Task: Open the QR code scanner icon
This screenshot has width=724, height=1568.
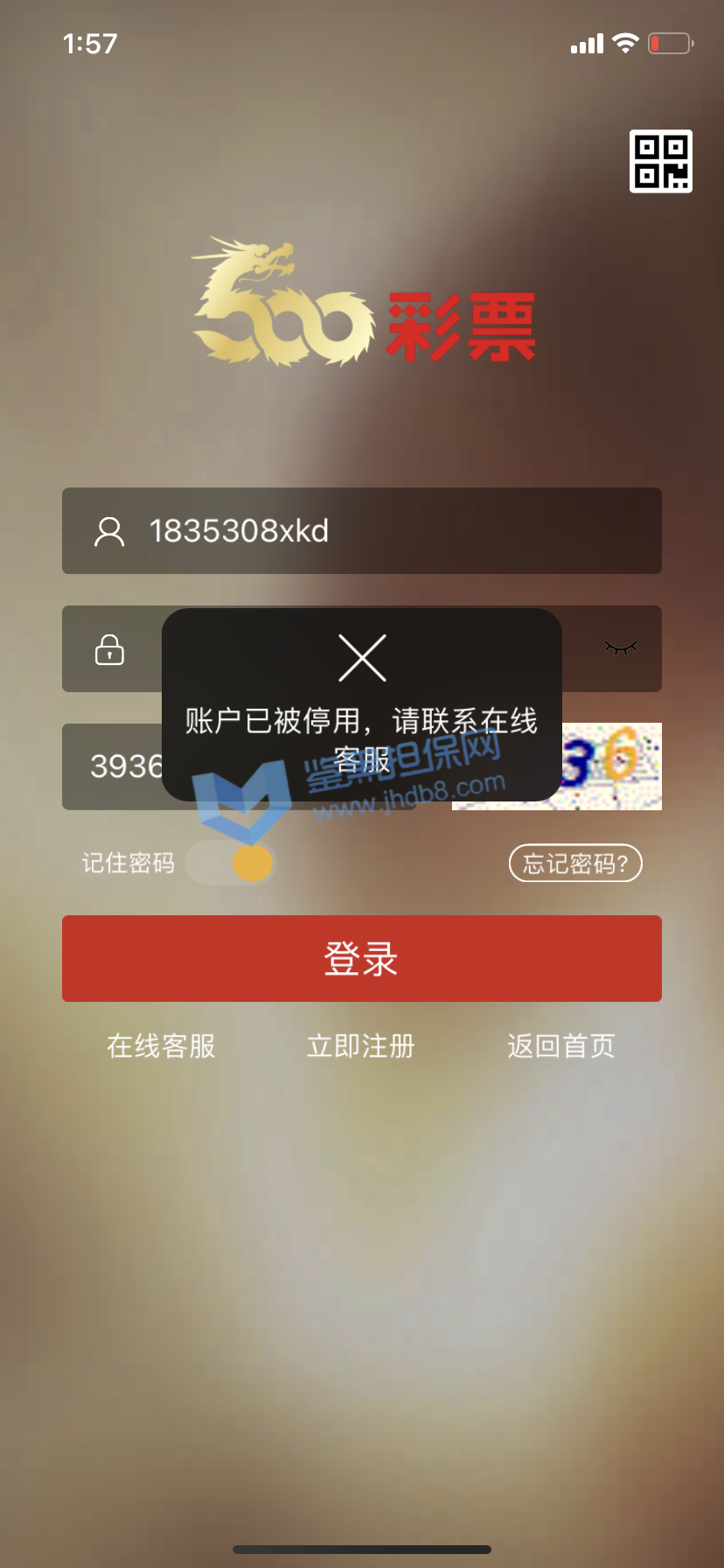Action: click(661, 161)
